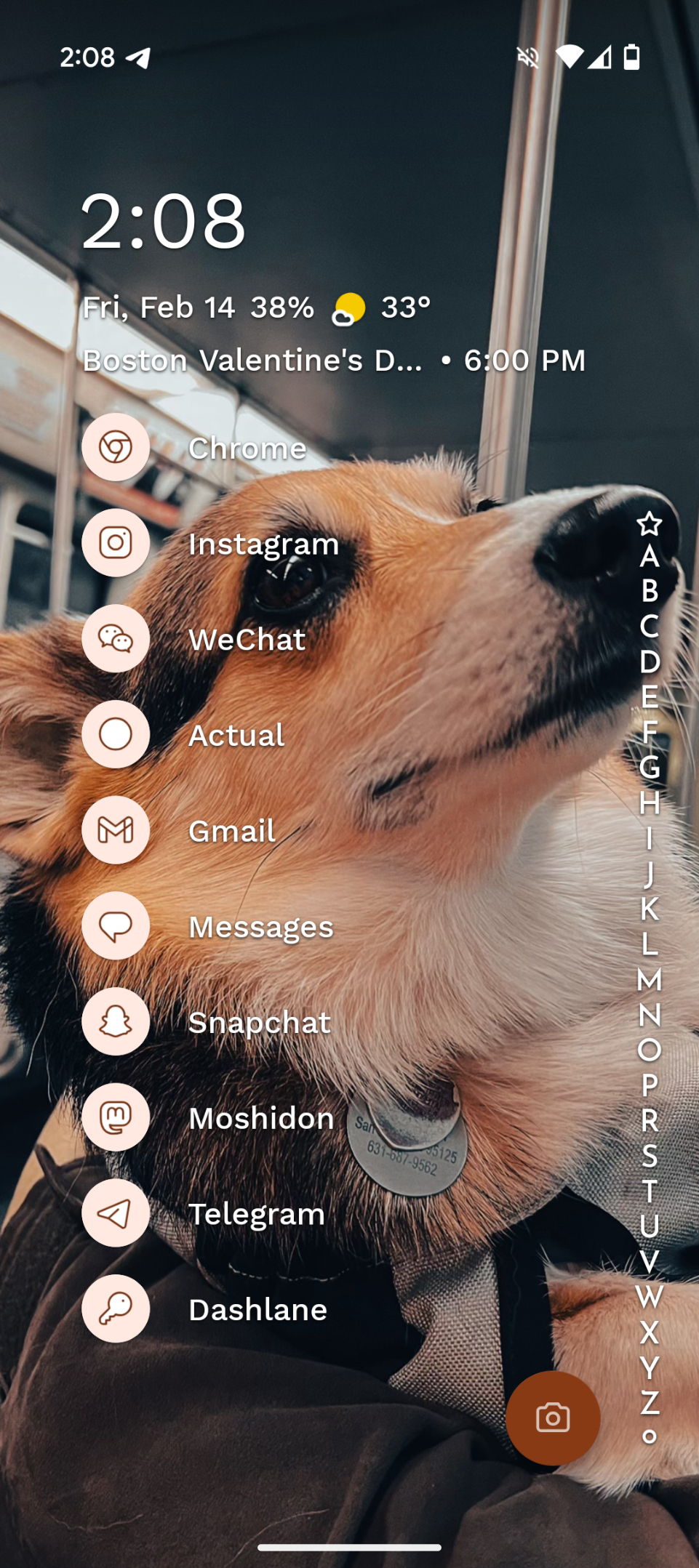Open Moshidon
This screenshot has height=1568, width=699.
click(x=208, y=1118)
